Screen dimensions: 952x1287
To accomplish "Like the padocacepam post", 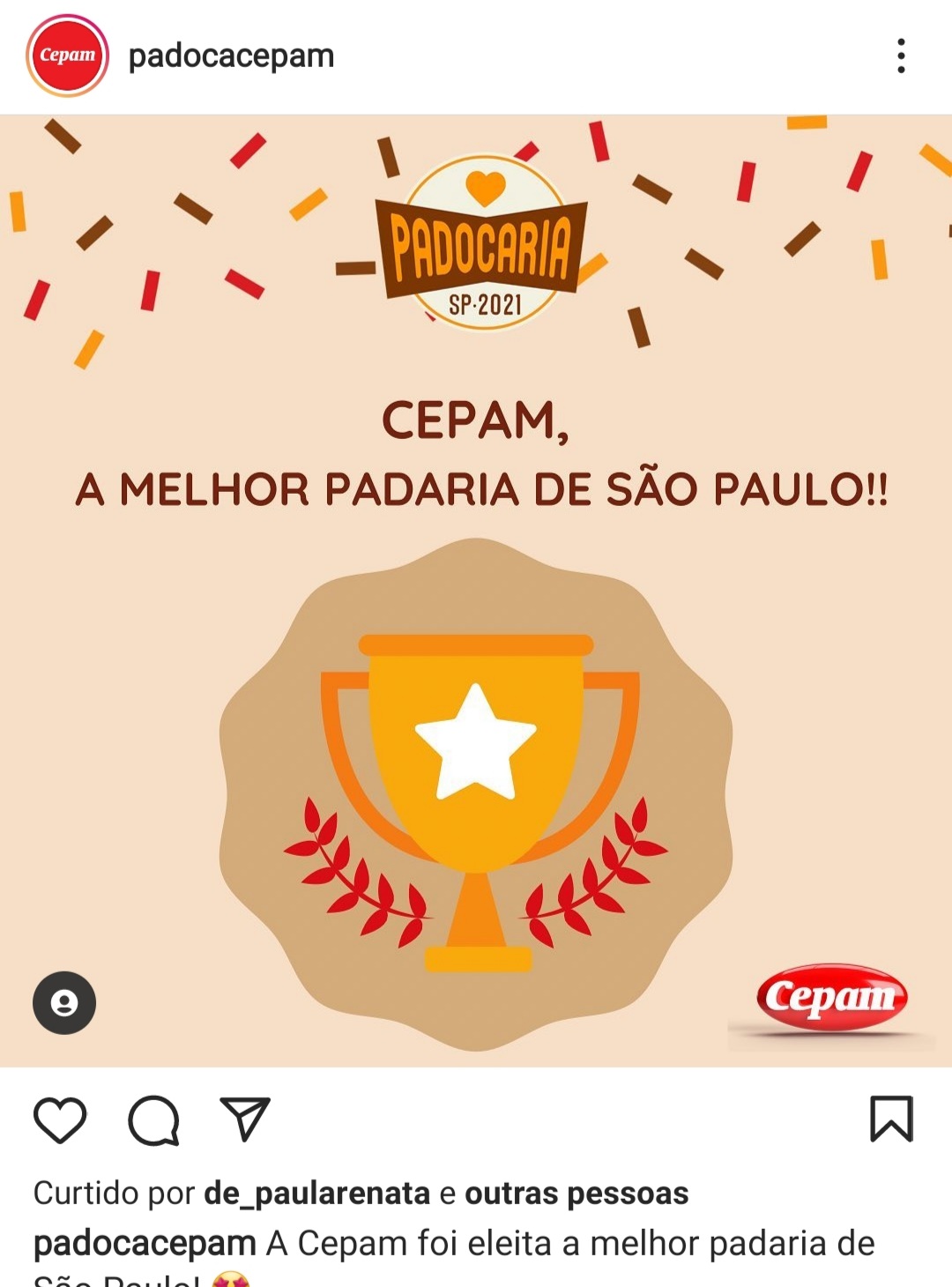I will click(x=60, y=1120).
